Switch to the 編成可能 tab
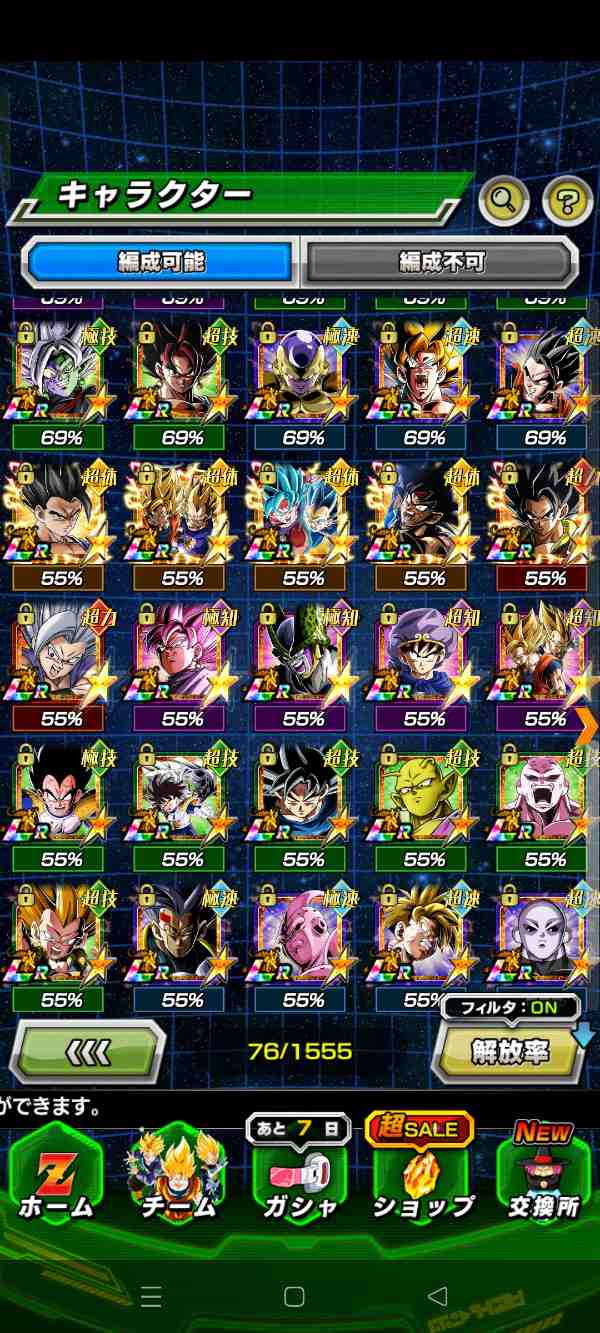Image resolution: width=600 pixels, height=1333 pixels. [160, 262]
